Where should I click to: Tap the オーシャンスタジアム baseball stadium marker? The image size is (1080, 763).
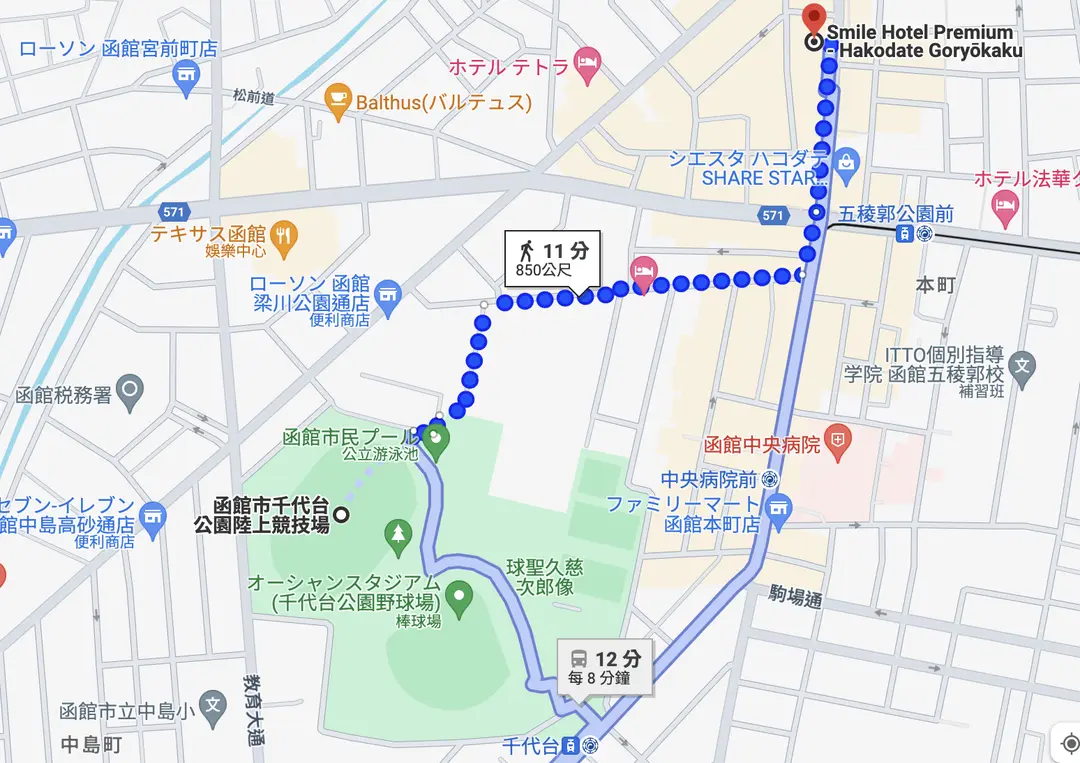(459, 597)
